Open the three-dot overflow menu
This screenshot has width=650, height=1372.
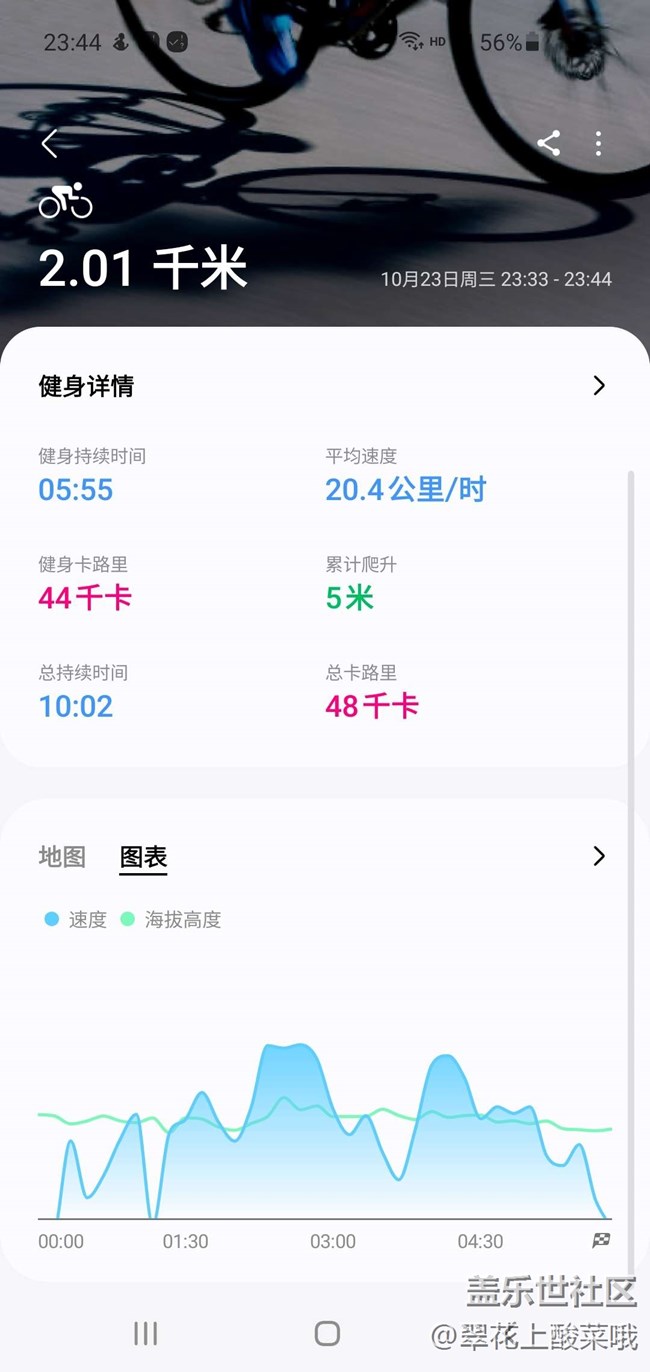[598, 143]
